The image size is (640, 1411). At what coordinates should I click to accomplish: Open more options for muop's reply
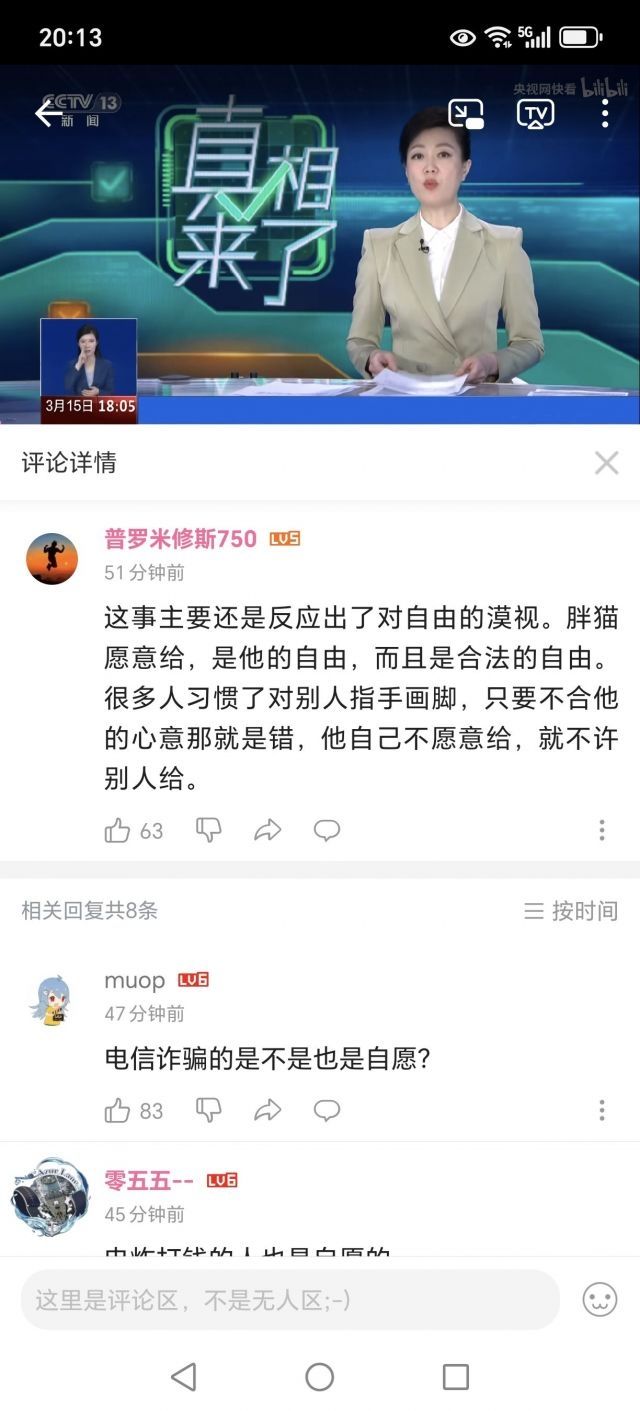click(602, 1110)
